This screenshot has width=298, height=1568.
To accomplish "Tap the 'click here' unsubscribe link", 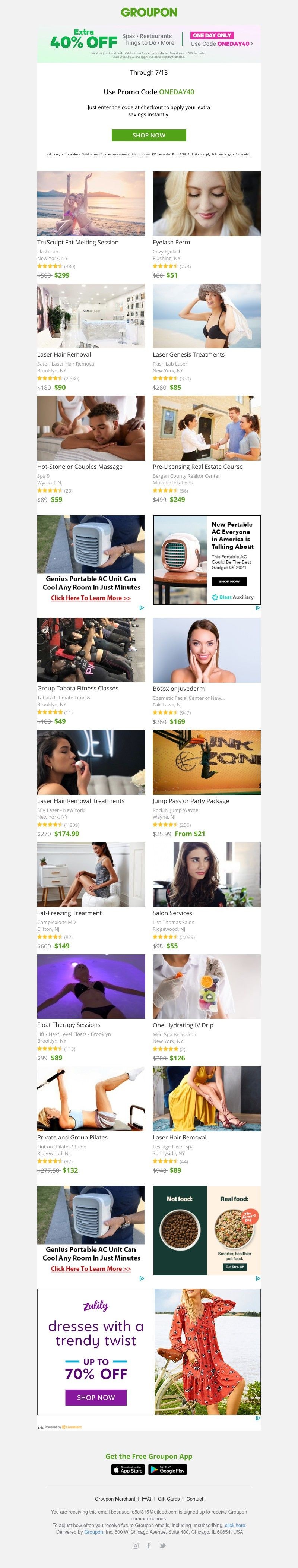I will click(235, 1525).
